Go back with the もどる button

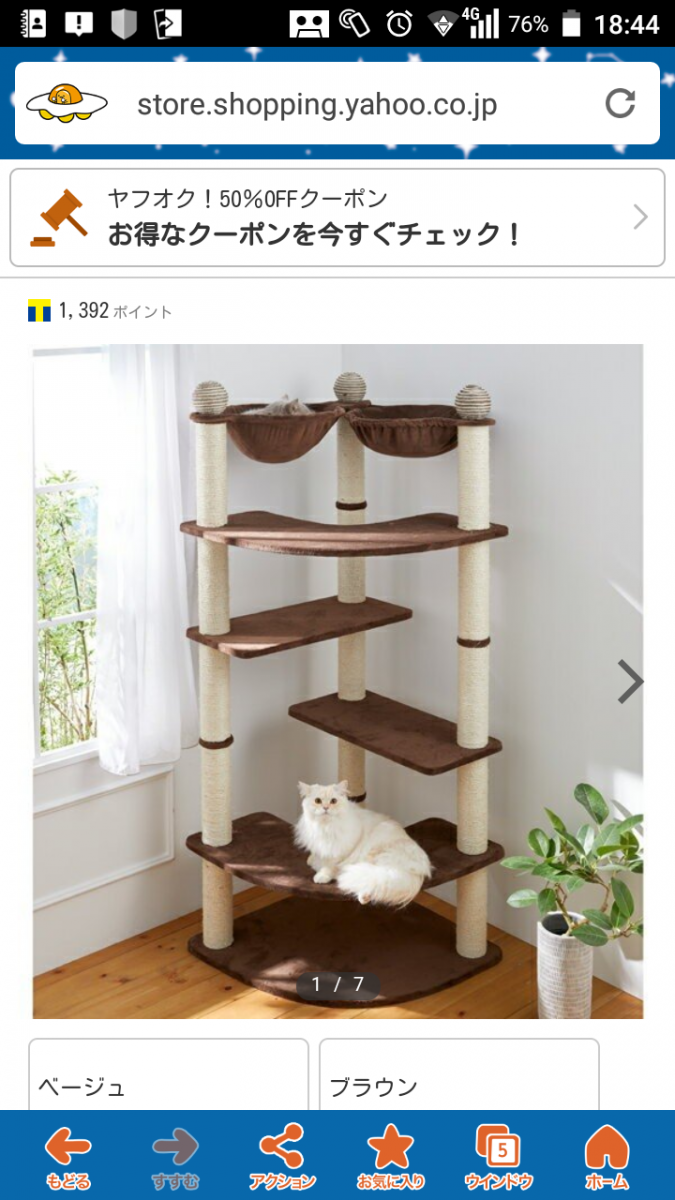pos(68,1158)
